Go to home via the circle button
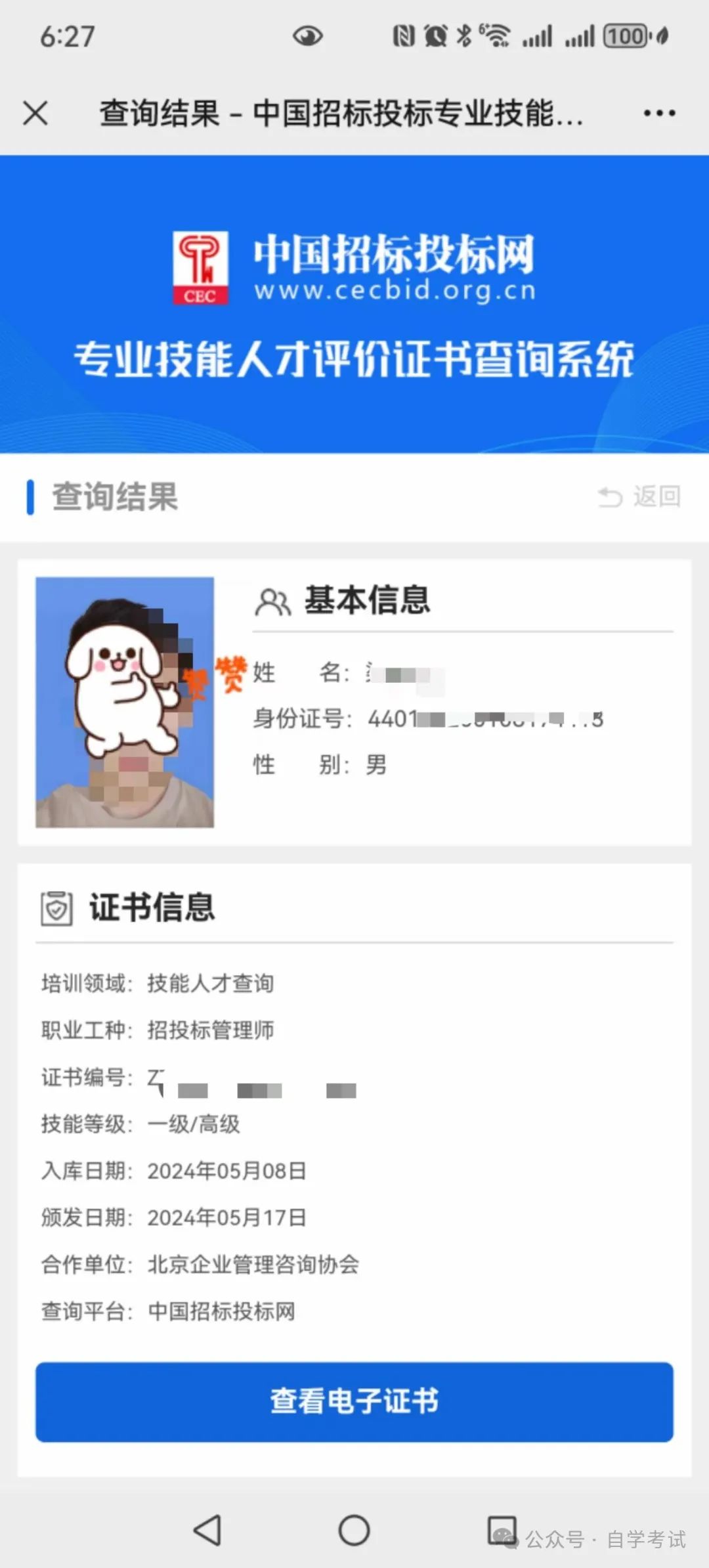 (x=354, y=1530)
